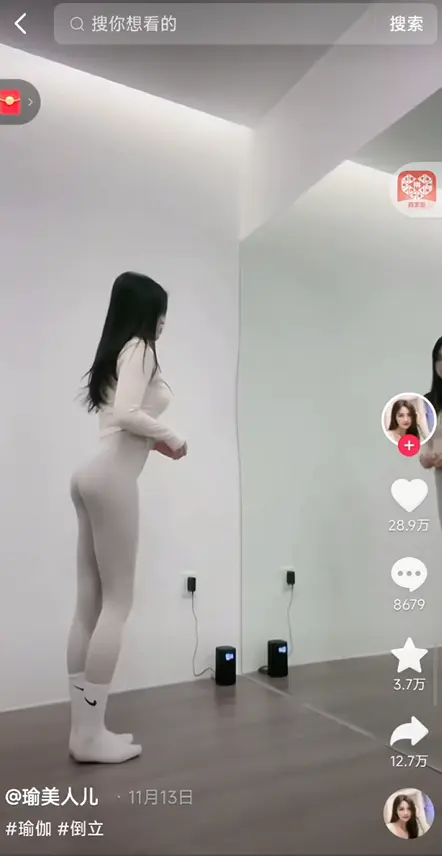Open the #倒立 hashtag

coord(81,829)
